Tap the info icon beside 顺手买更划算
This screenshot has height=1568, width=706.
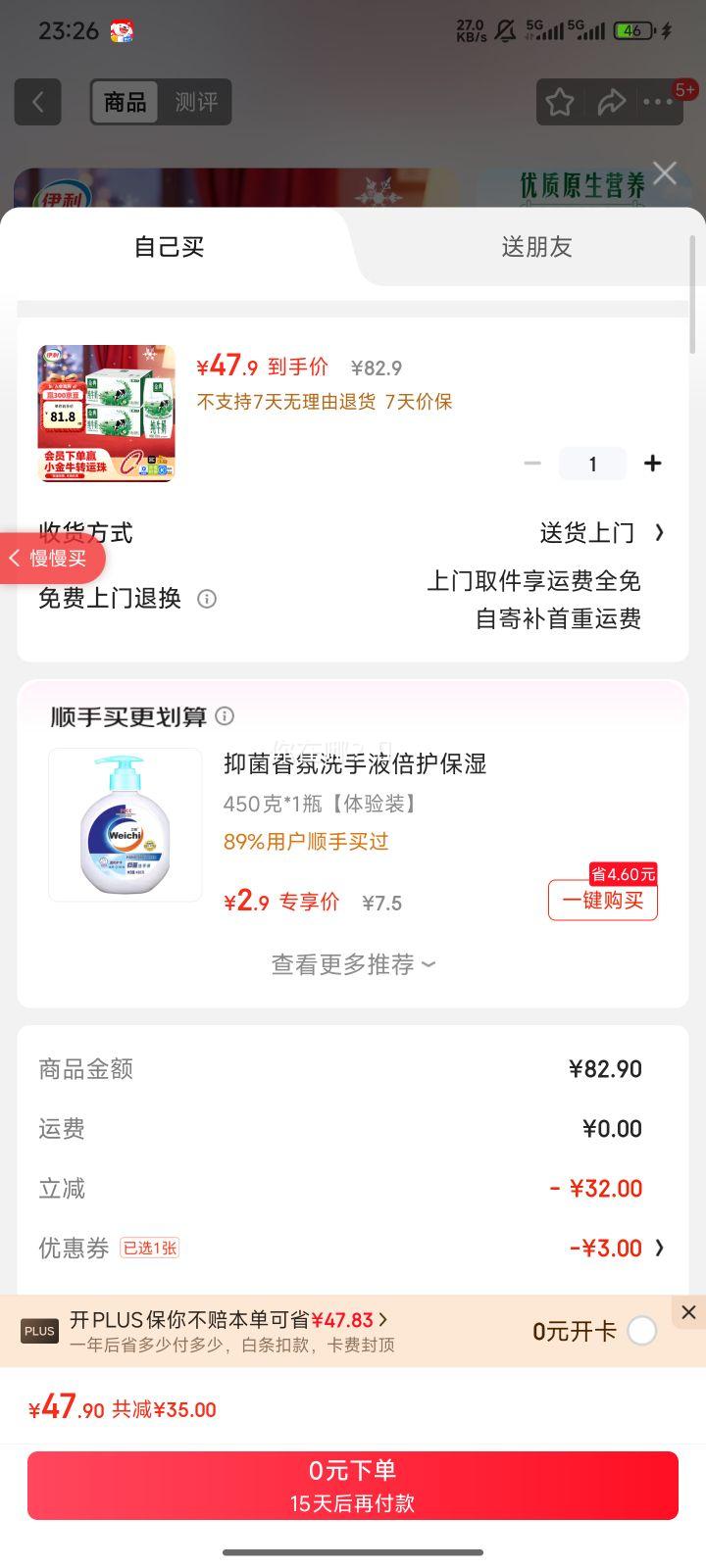[225, 716]
